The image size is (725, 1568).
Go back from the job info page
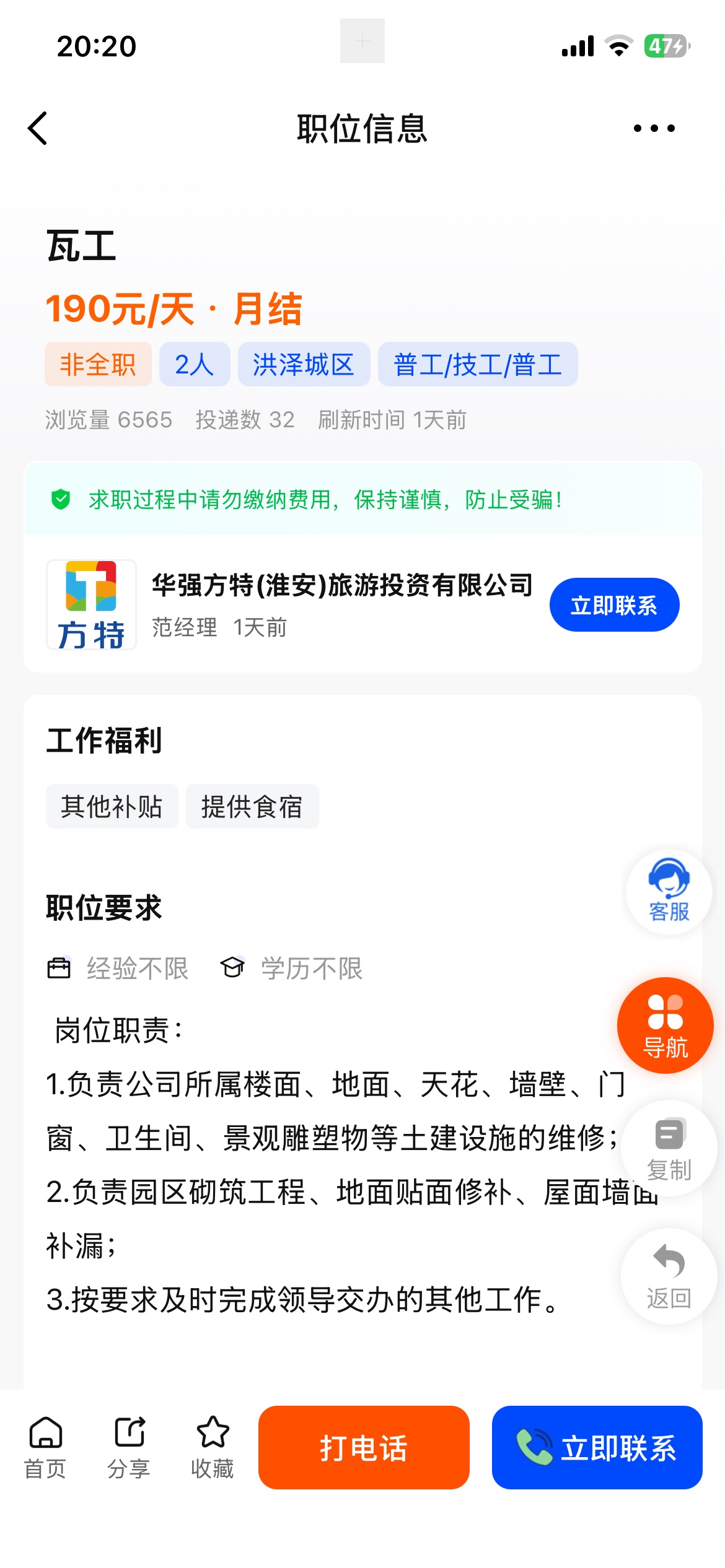click(38, 128)
